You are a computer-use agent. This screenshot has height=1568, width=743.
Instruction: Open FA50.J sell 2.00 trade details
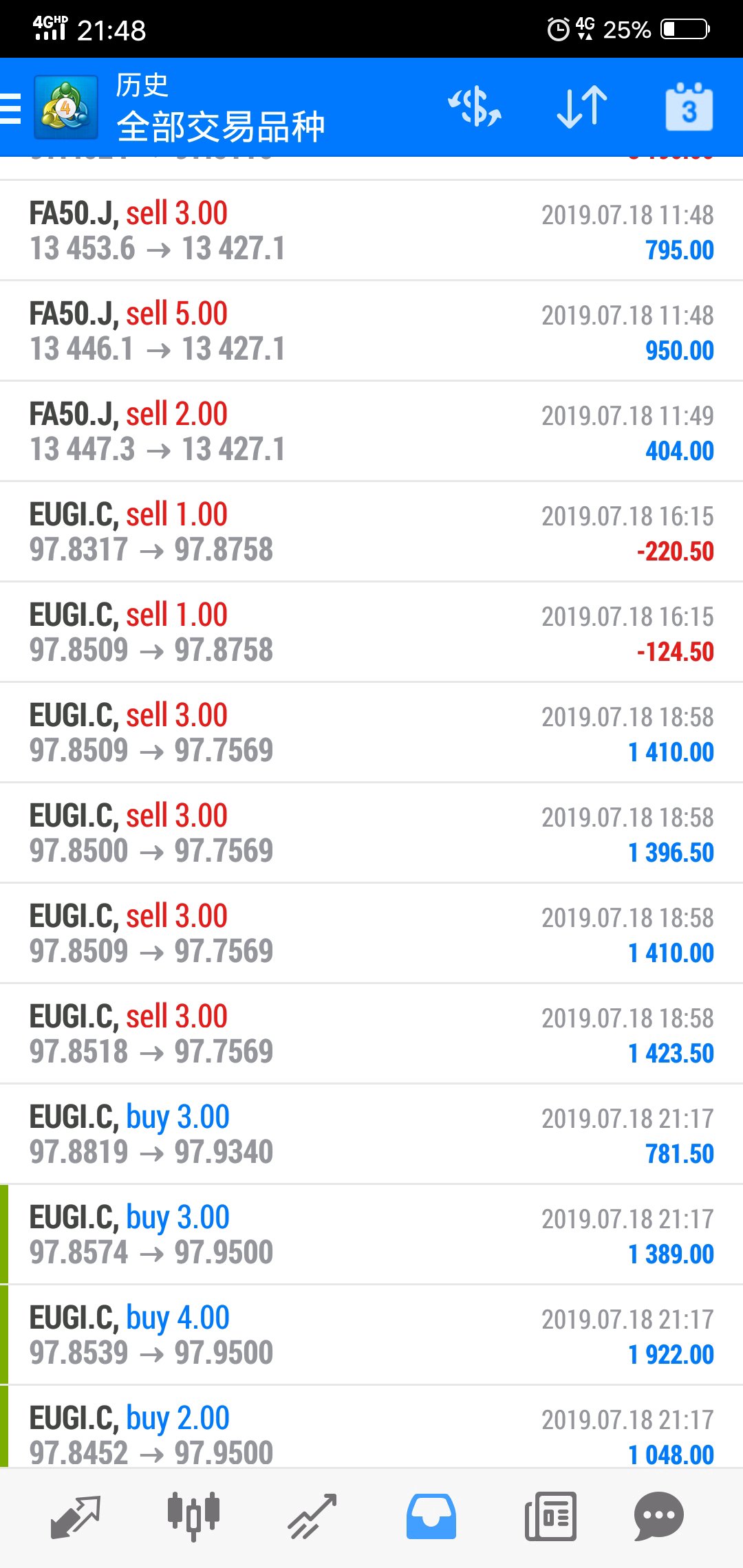coord(371,432)
